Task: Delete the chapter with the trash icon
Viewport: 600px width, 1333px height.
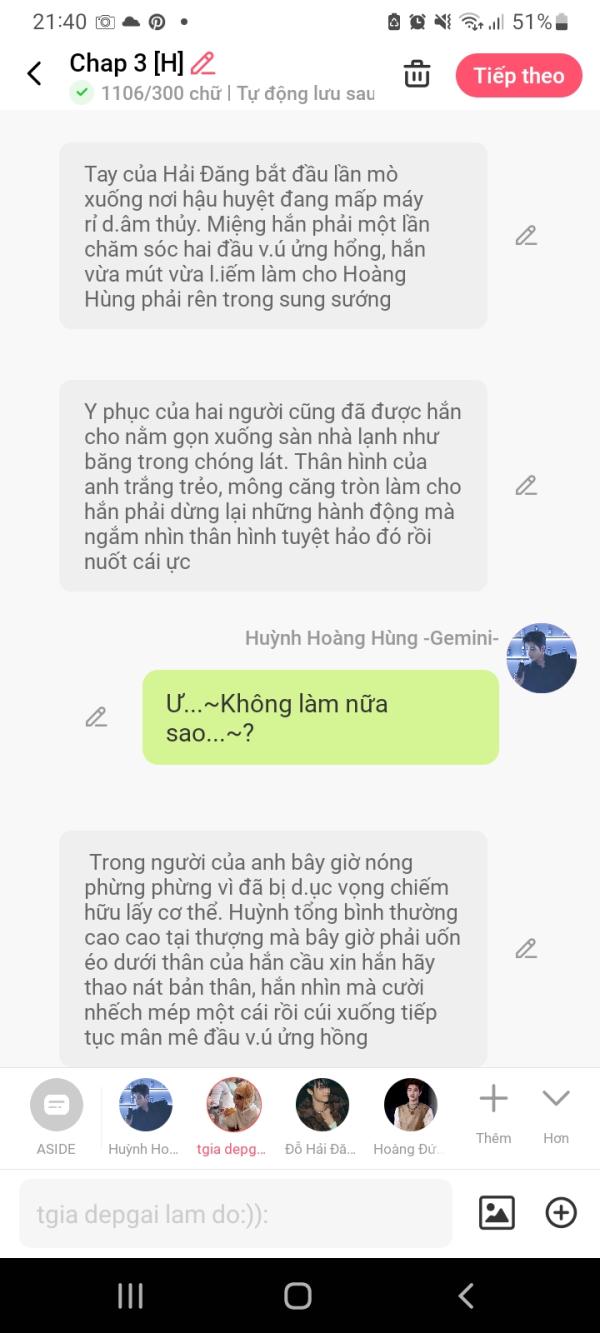Action: [x=417, y=75]
